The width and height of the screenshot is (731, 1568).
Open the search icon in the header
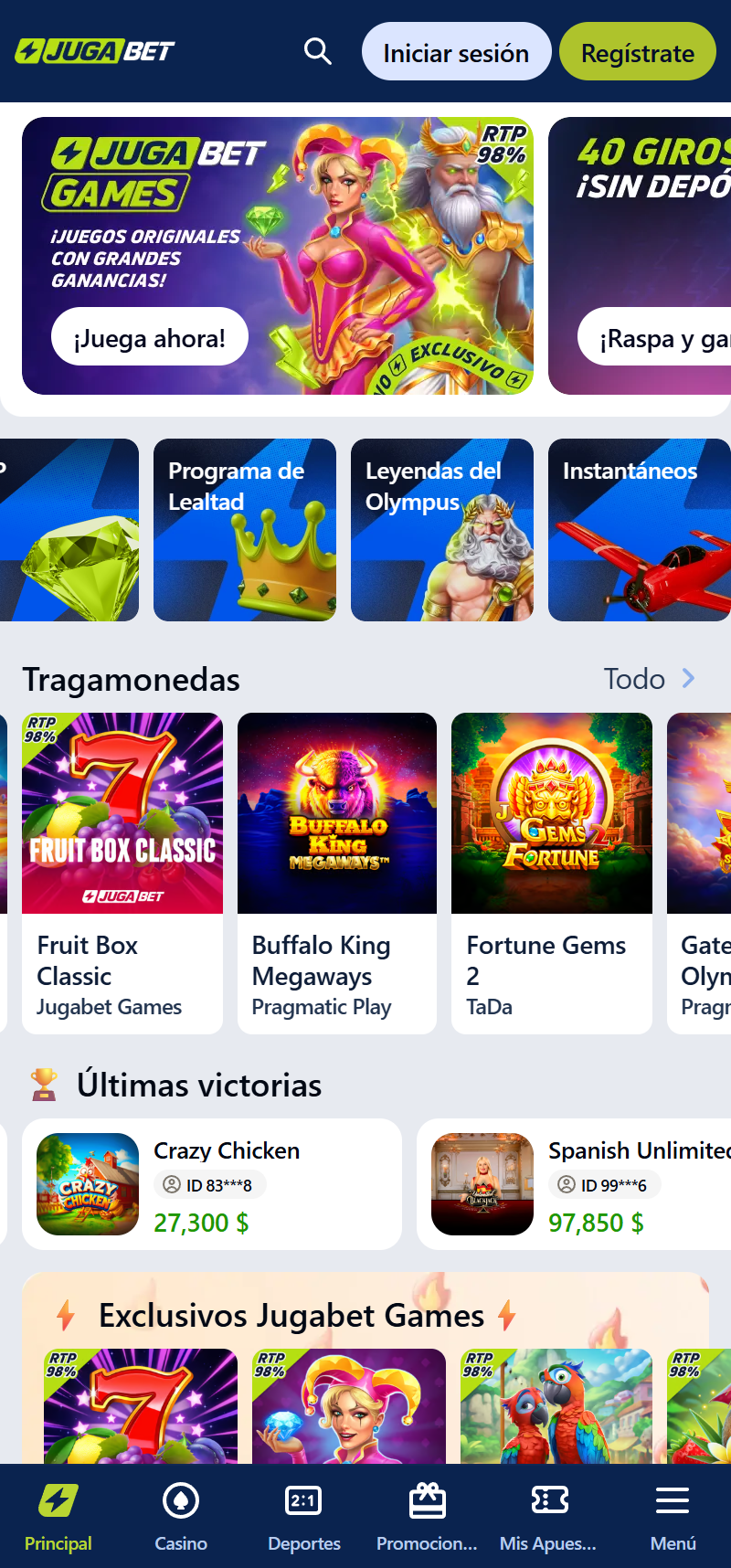(x=317, y=51)
